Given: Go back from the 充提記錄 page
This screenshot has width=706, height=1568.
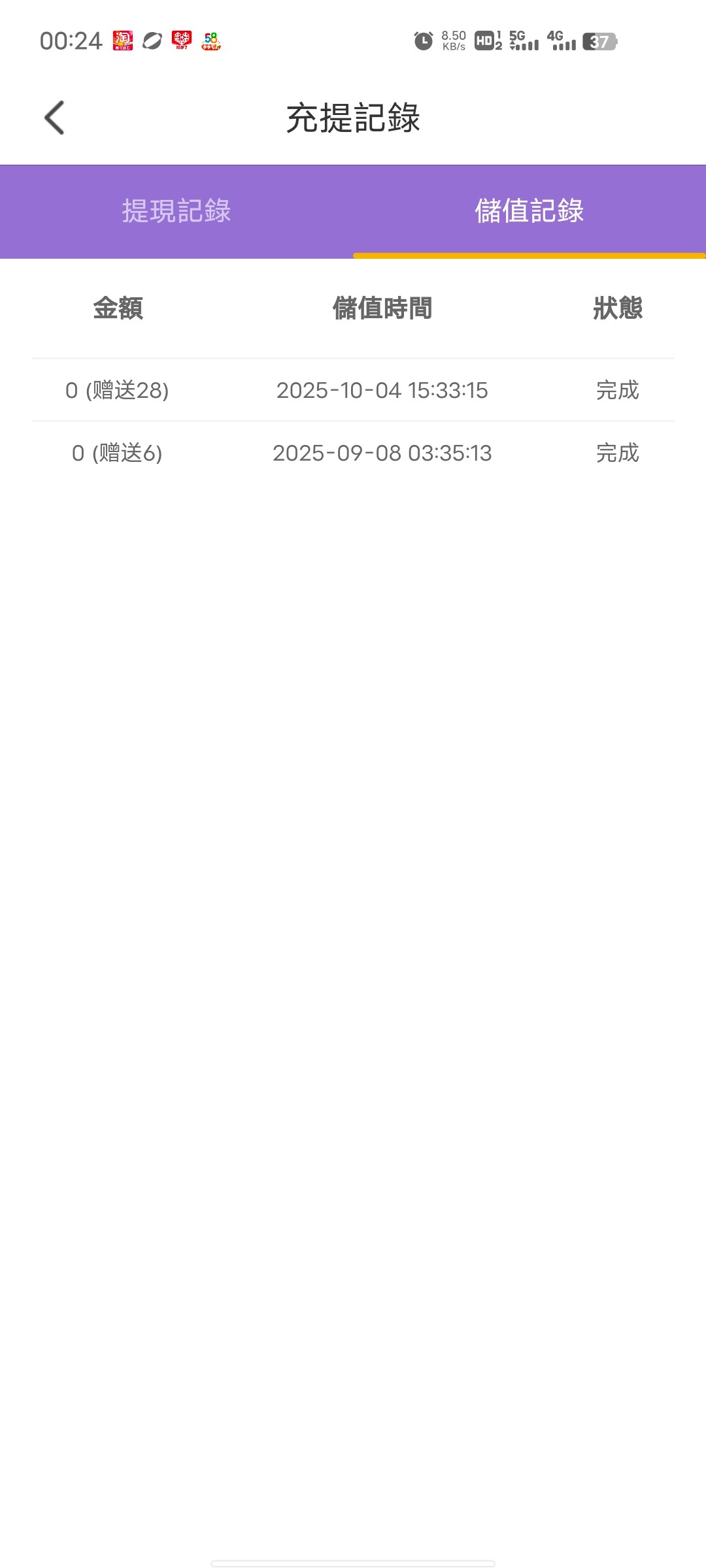Looking at the screenshot, I should tap(55, 118).
